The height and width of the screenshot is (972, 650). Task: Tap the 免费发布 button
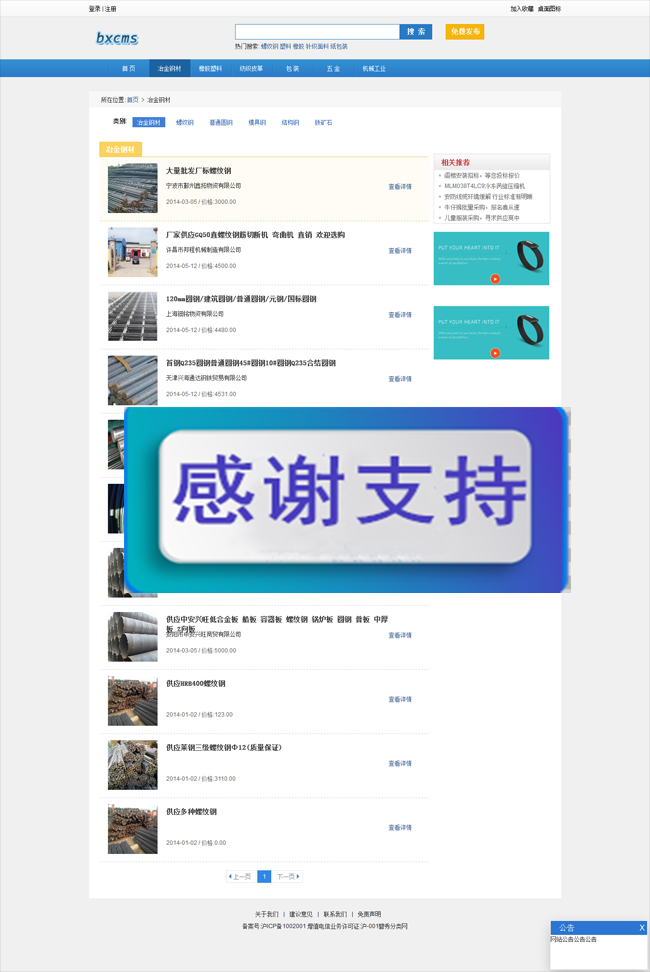point(465,32)
